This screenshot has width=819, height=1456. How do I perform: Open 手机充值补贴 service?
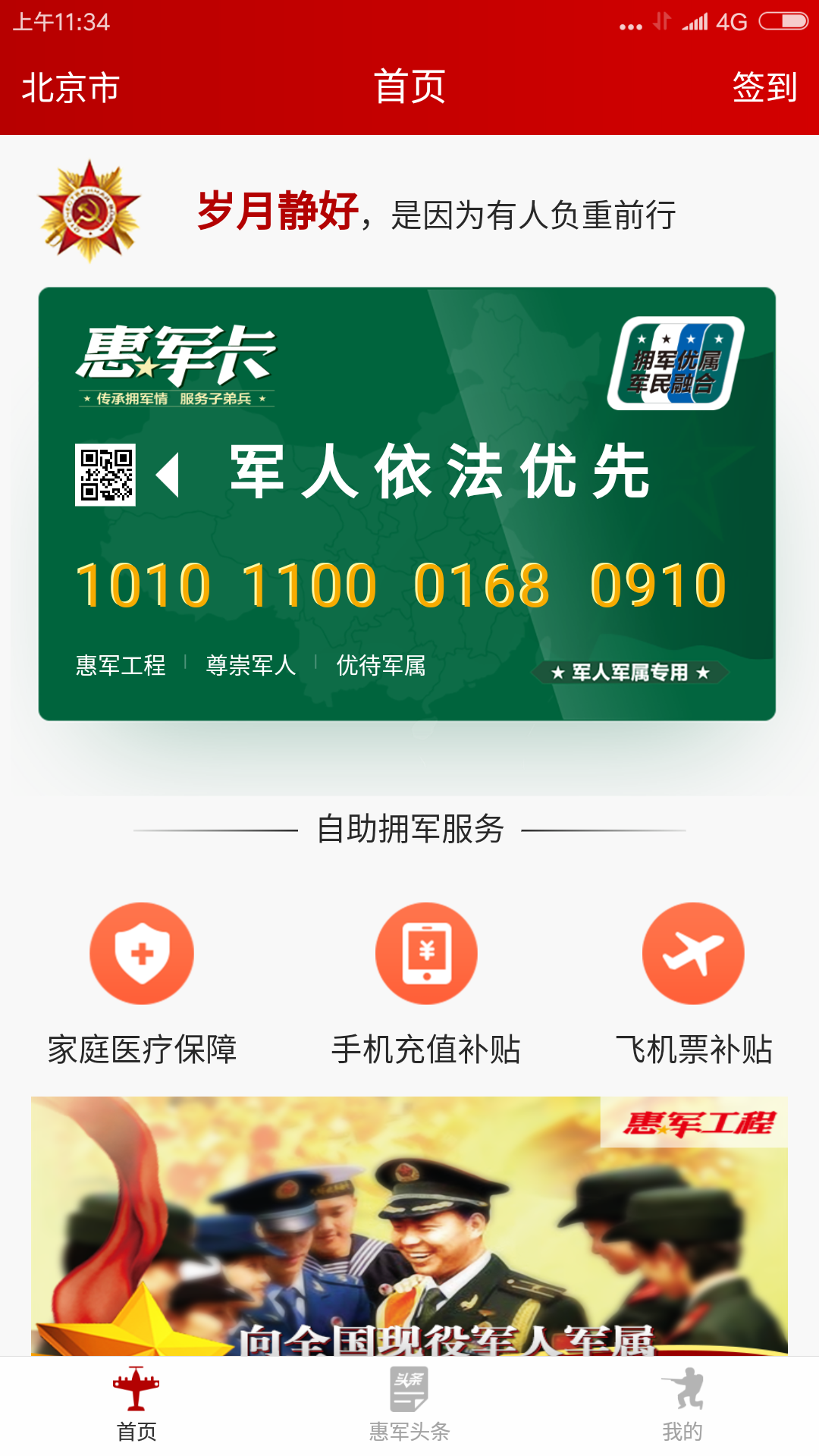point(426,984)
